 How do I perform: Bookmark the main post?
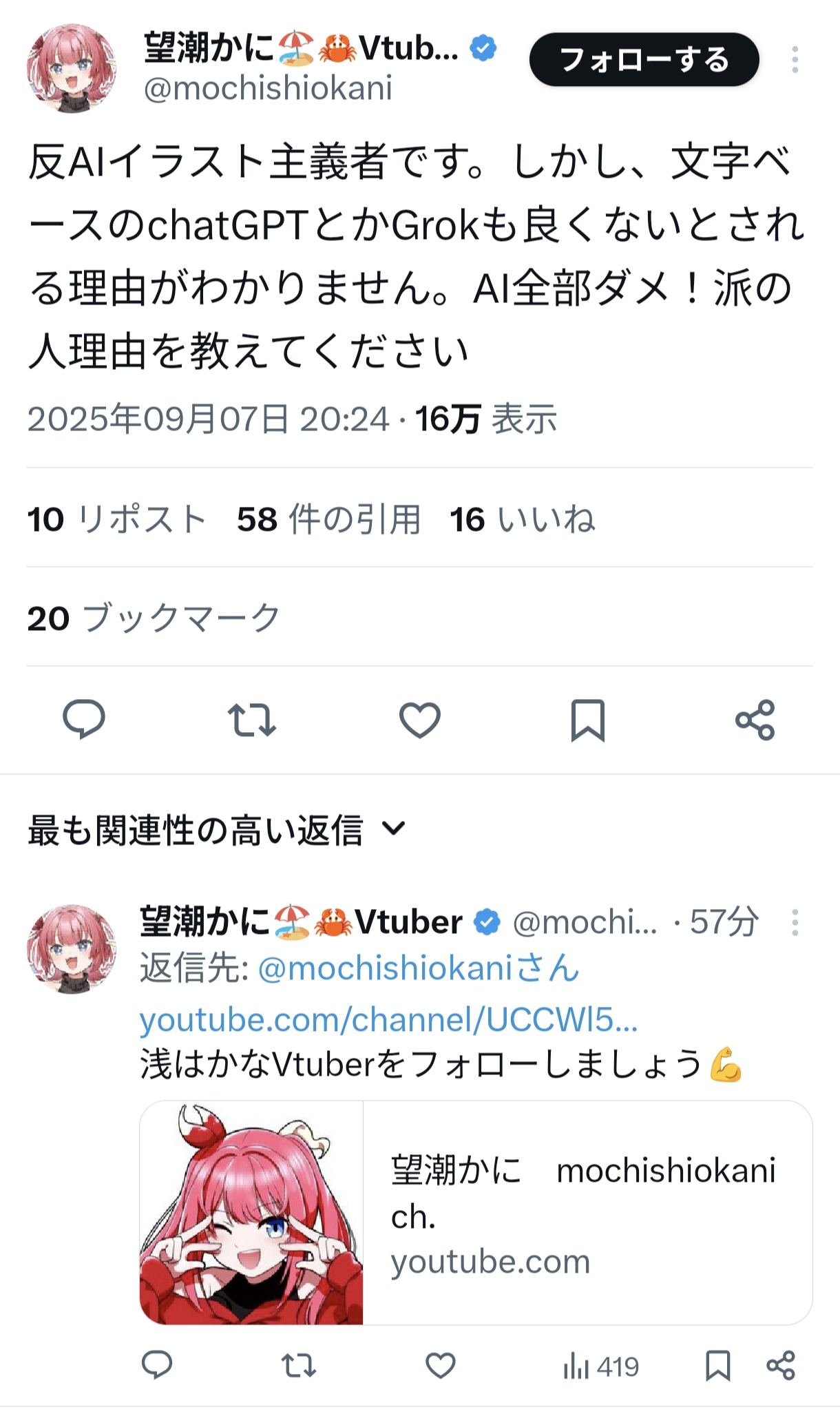pos(587,720)
